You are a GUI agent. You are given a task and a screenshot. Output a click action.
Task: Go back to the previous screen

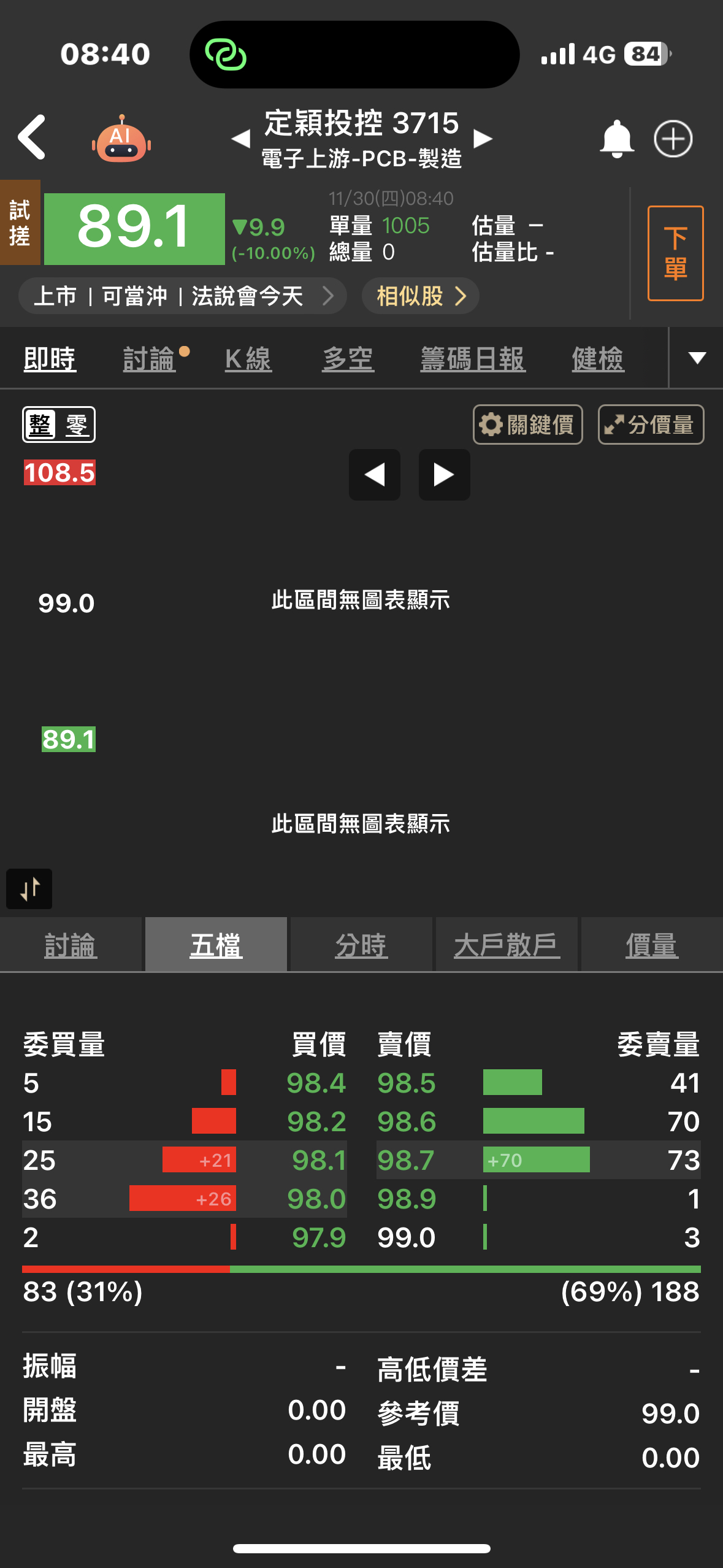(32, 137)
